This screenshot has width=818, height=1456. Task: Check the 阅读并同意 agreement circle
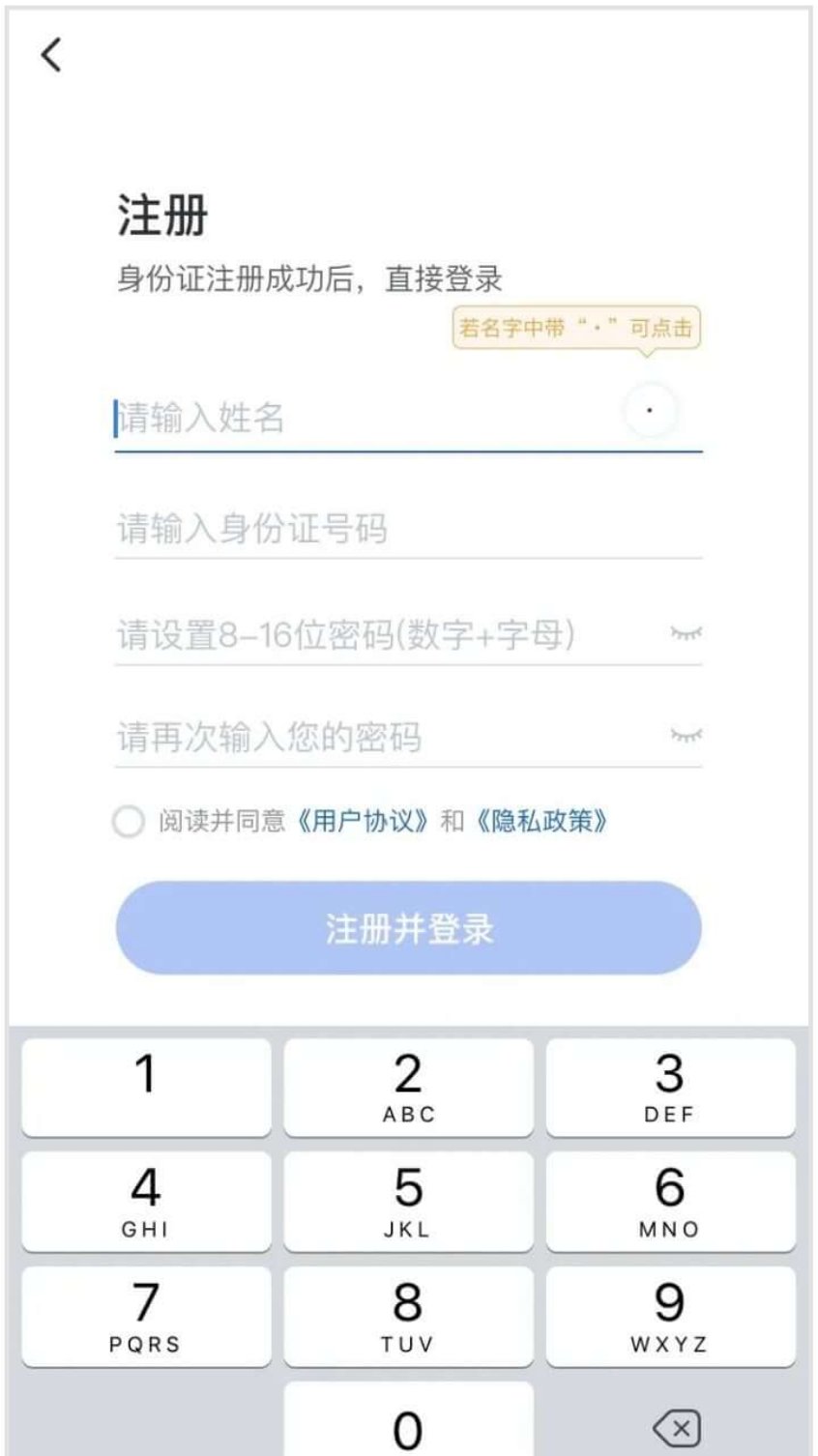tap(128, 822)
